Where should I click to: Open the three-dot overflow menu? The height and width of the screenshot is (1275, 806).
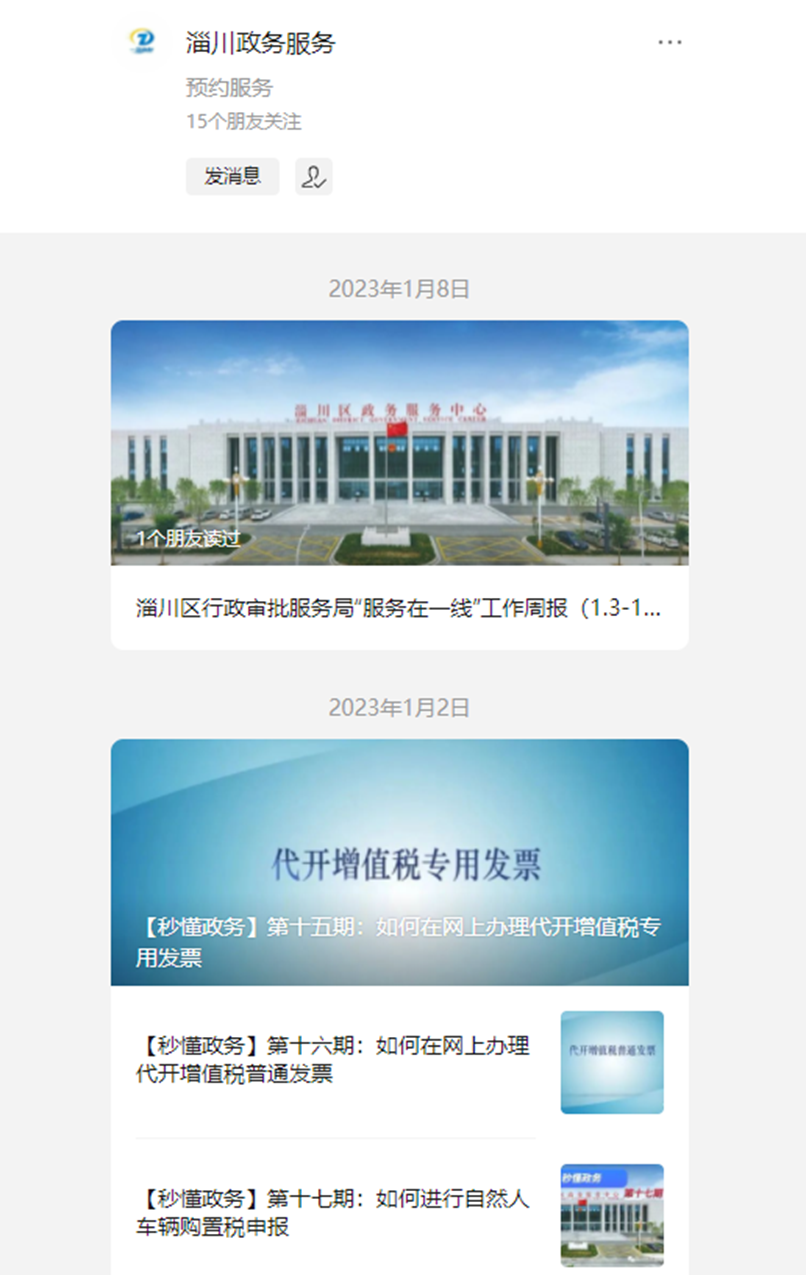point(669,42)
